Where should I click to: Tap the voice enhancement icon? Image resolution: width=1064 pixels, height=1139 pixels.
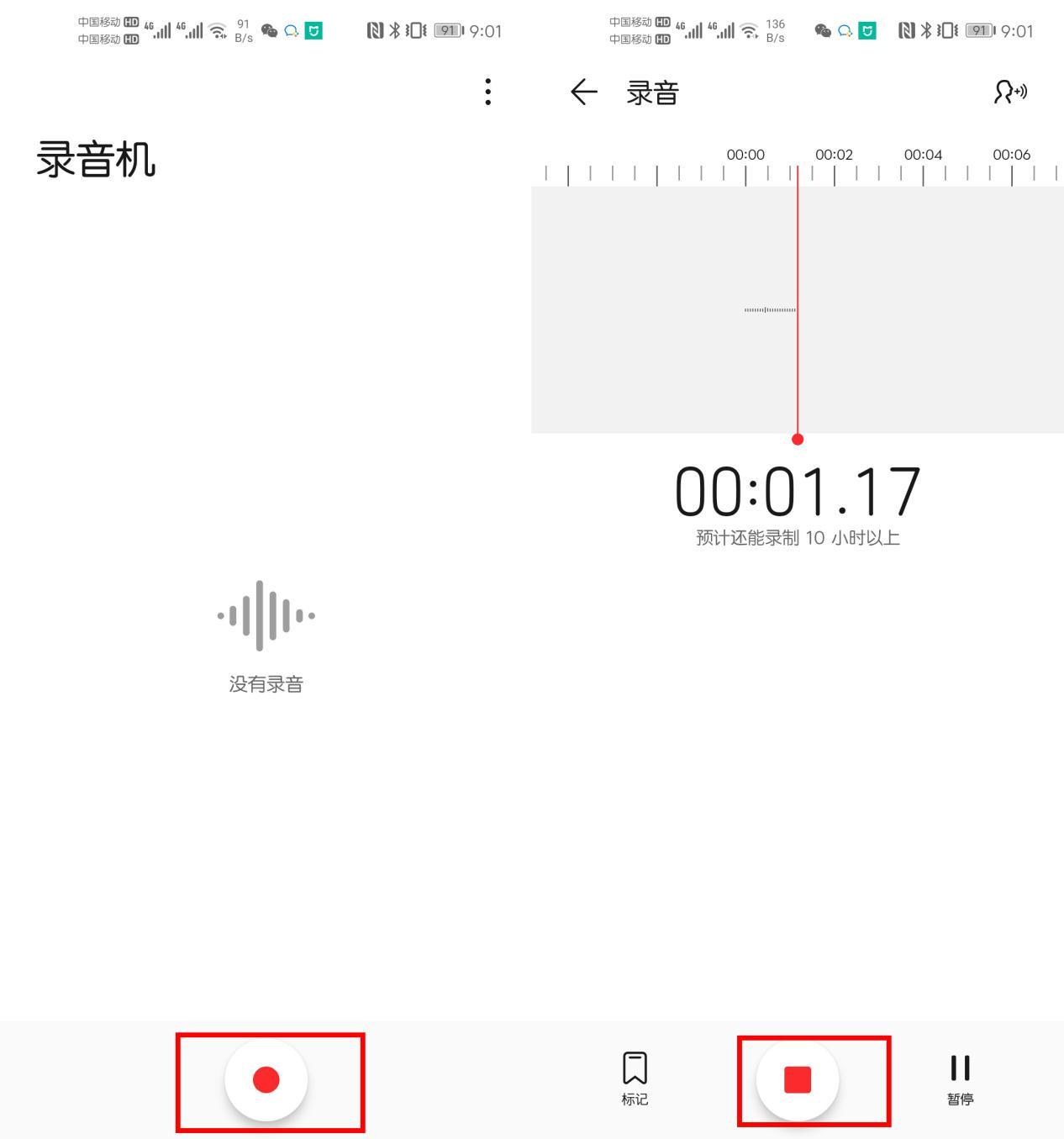point(1009,92)
